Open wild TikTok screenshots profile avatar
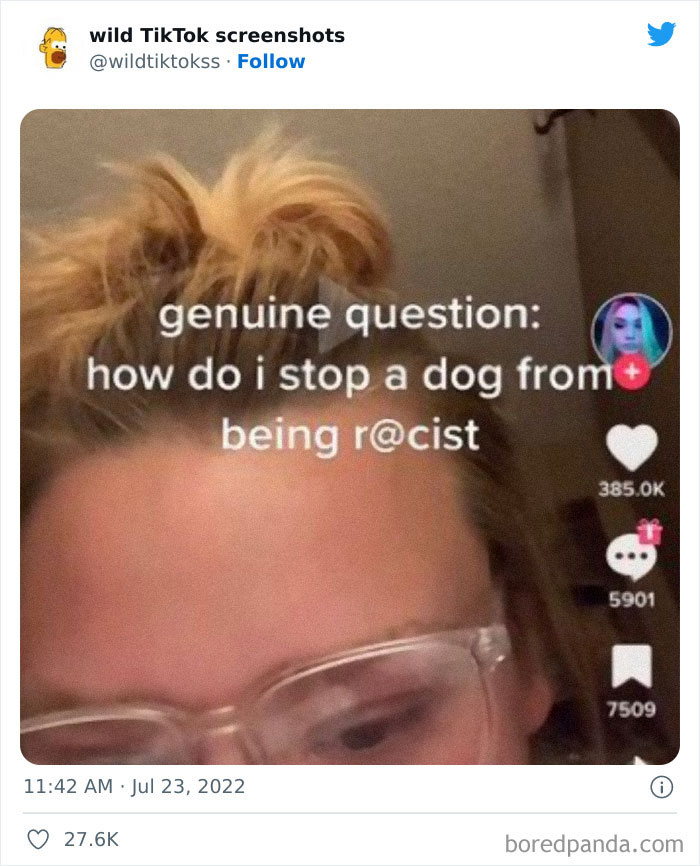Viewport: 700px width, 866px height. click(x=54, y=48)
